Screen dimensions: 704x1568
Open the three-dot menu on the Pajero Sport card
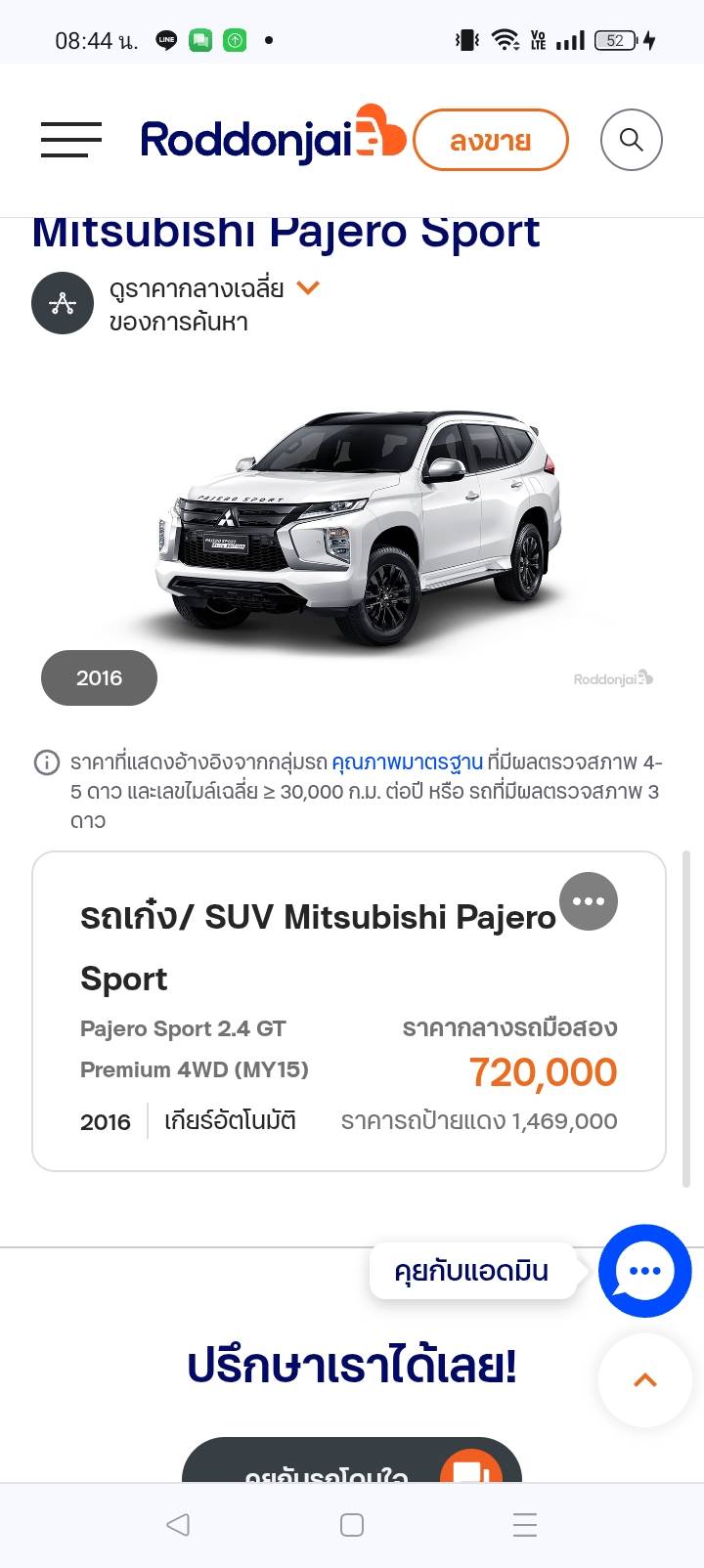588,901
